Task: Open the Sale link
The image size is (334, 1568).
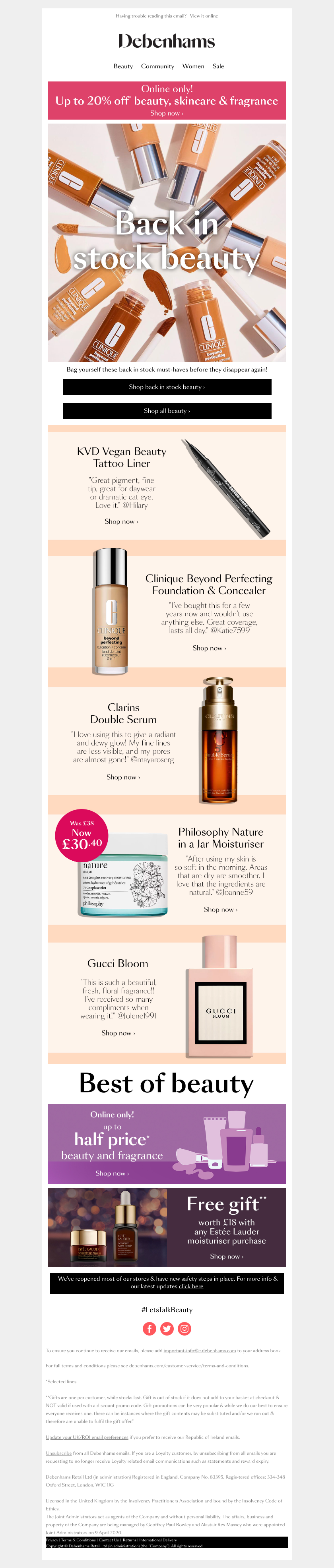Action: (218, 66)
